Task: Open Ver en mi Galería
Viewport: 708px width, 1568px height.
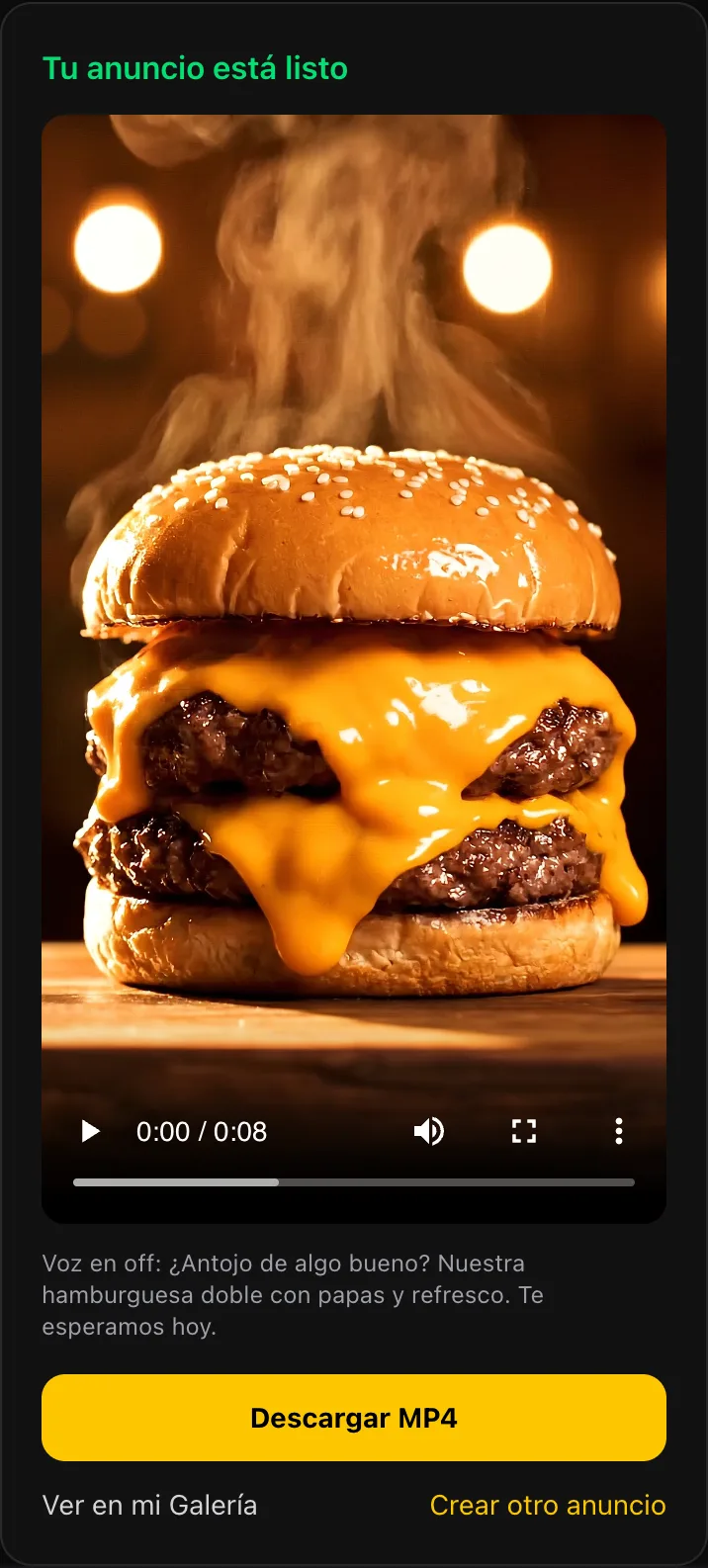Action: coord(149,1505)
